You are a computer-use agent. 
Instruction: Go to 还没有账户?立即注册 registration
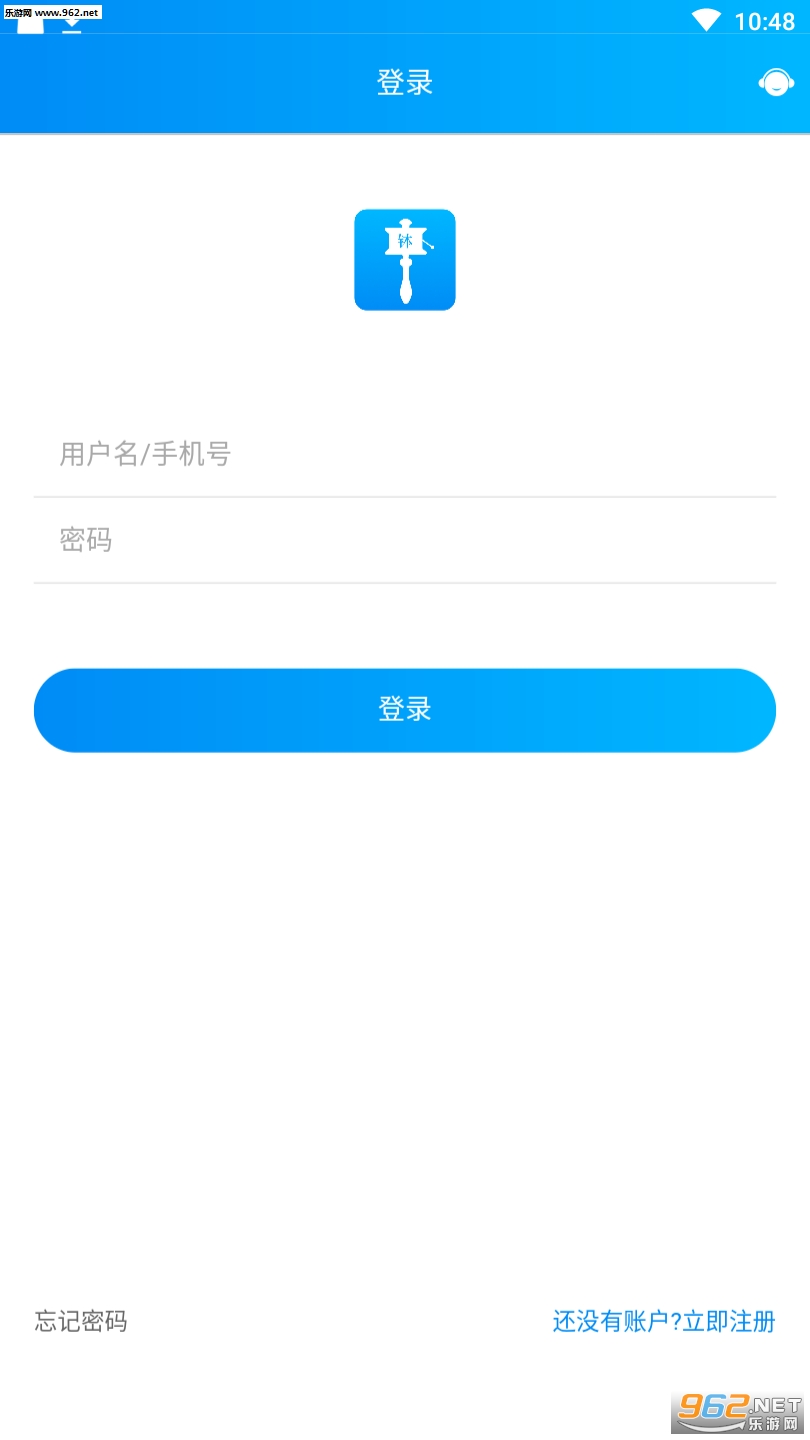(x=664, y=1321)
